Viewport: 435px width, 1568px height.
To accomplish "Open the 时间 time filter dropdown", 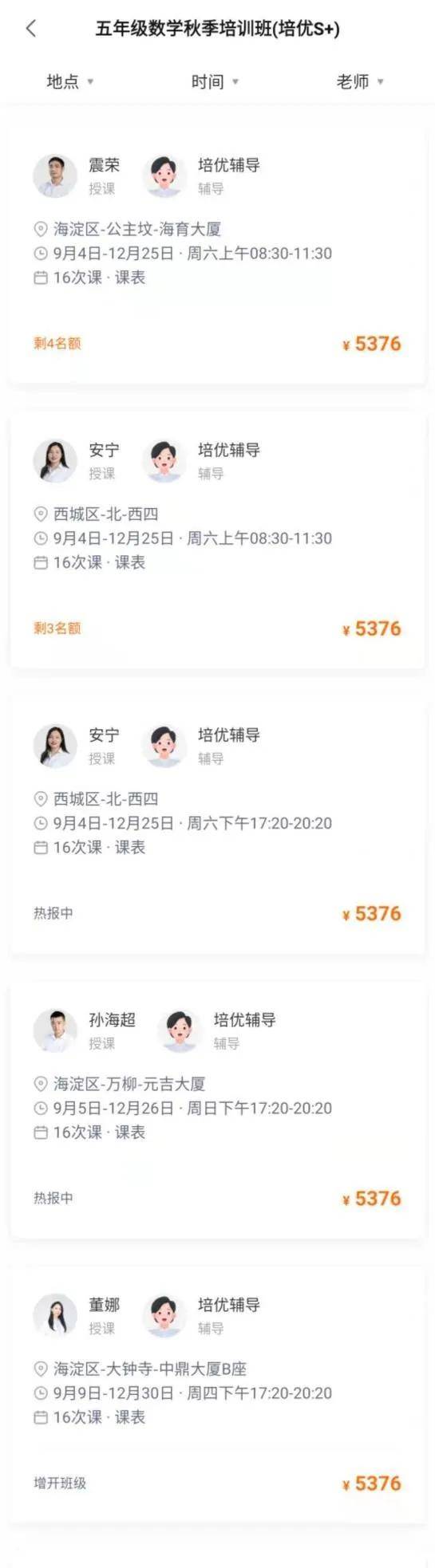I will click(x=215, y=81).
